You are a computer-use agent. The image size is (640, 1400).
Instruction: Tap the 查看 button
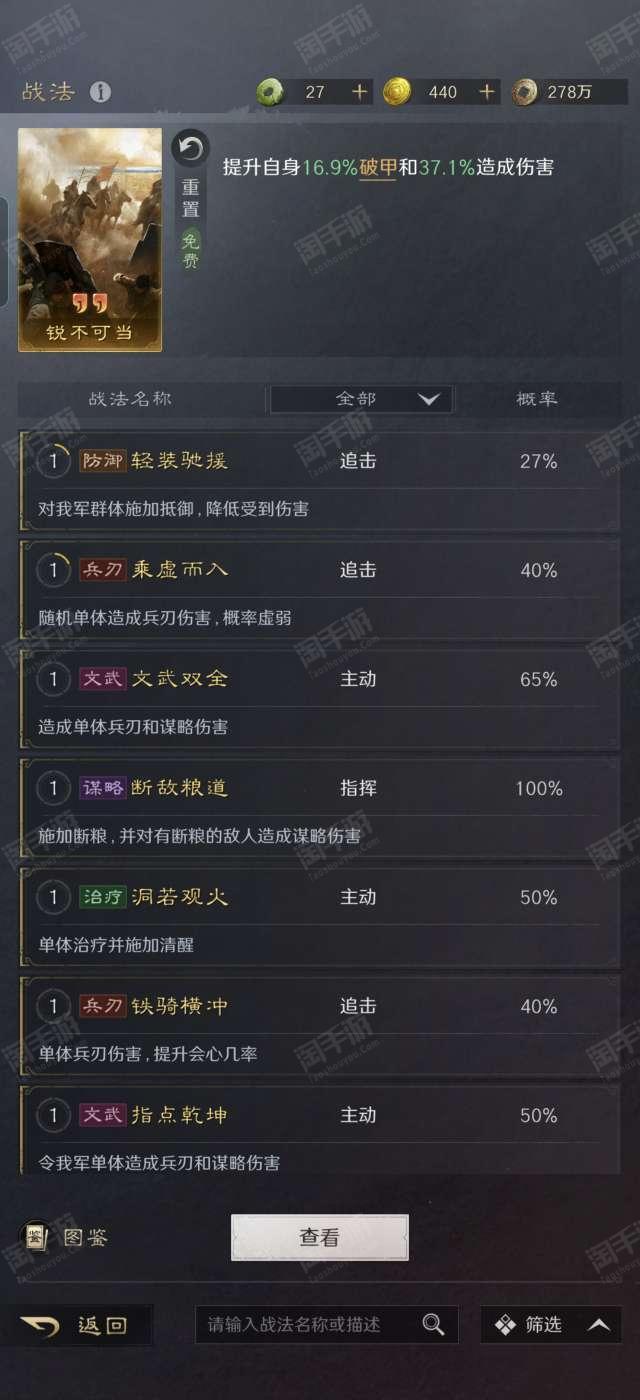(320, 1237)
